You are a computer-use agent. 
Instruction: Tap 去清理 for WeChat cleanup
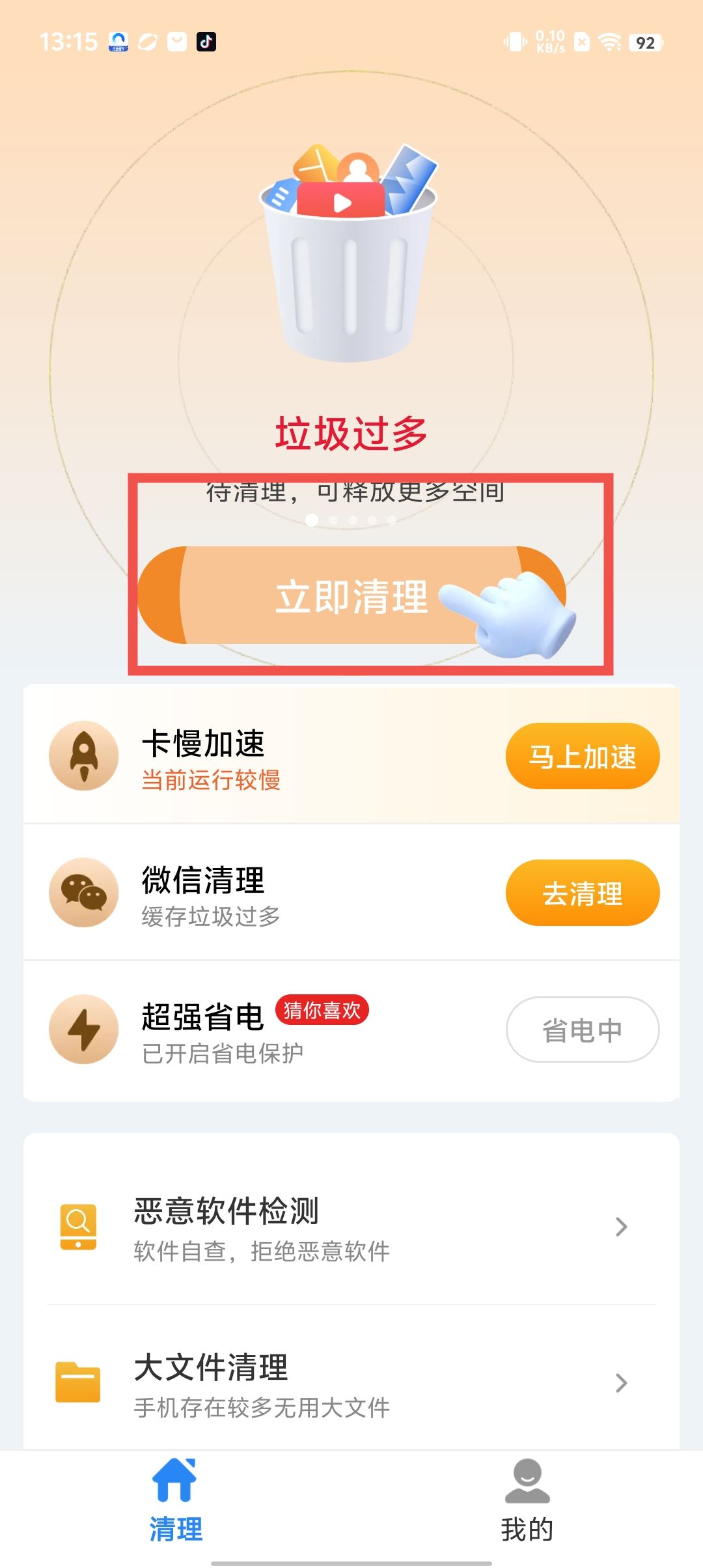point(582,893)
